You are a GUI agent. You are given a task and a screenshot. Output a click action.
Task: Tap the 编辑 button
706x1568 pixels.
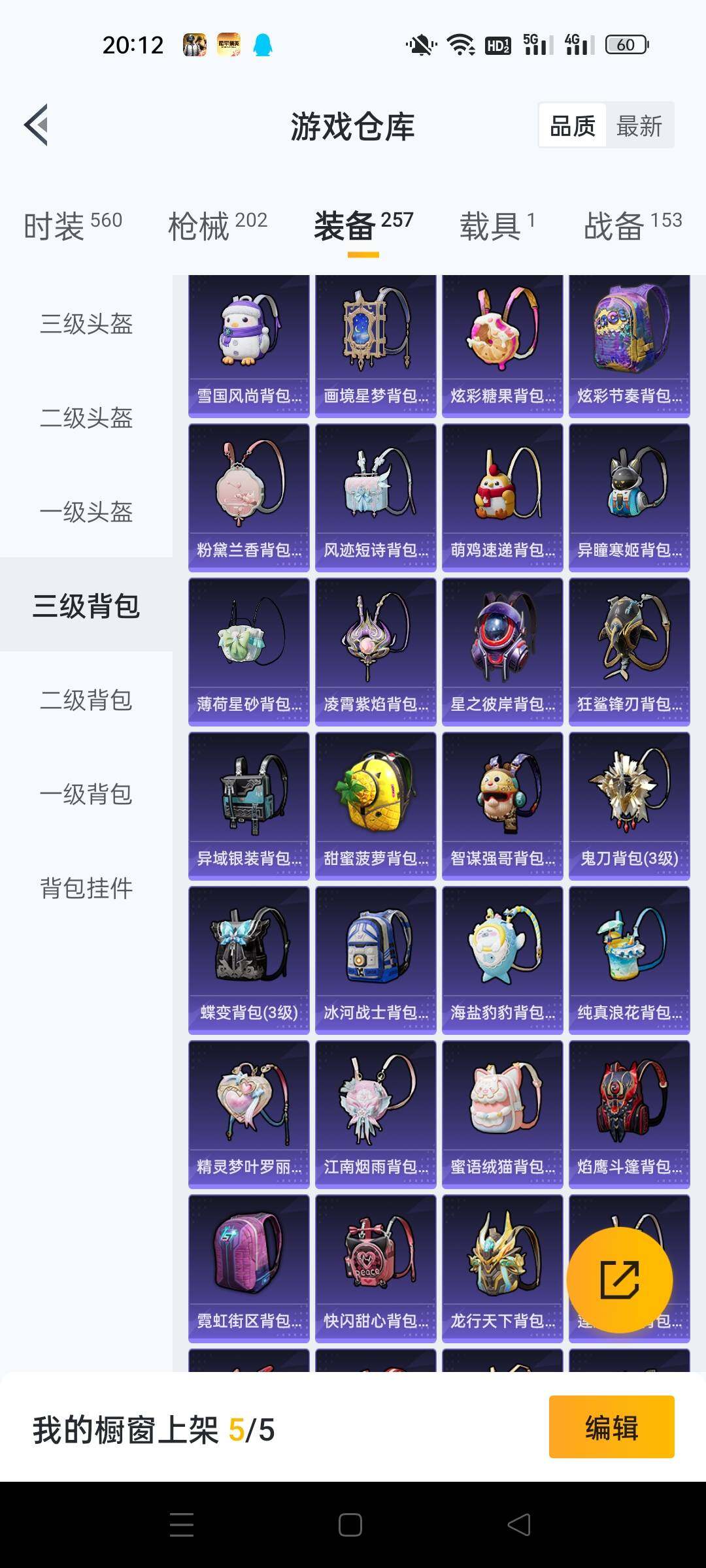(x=612, y=1427)
